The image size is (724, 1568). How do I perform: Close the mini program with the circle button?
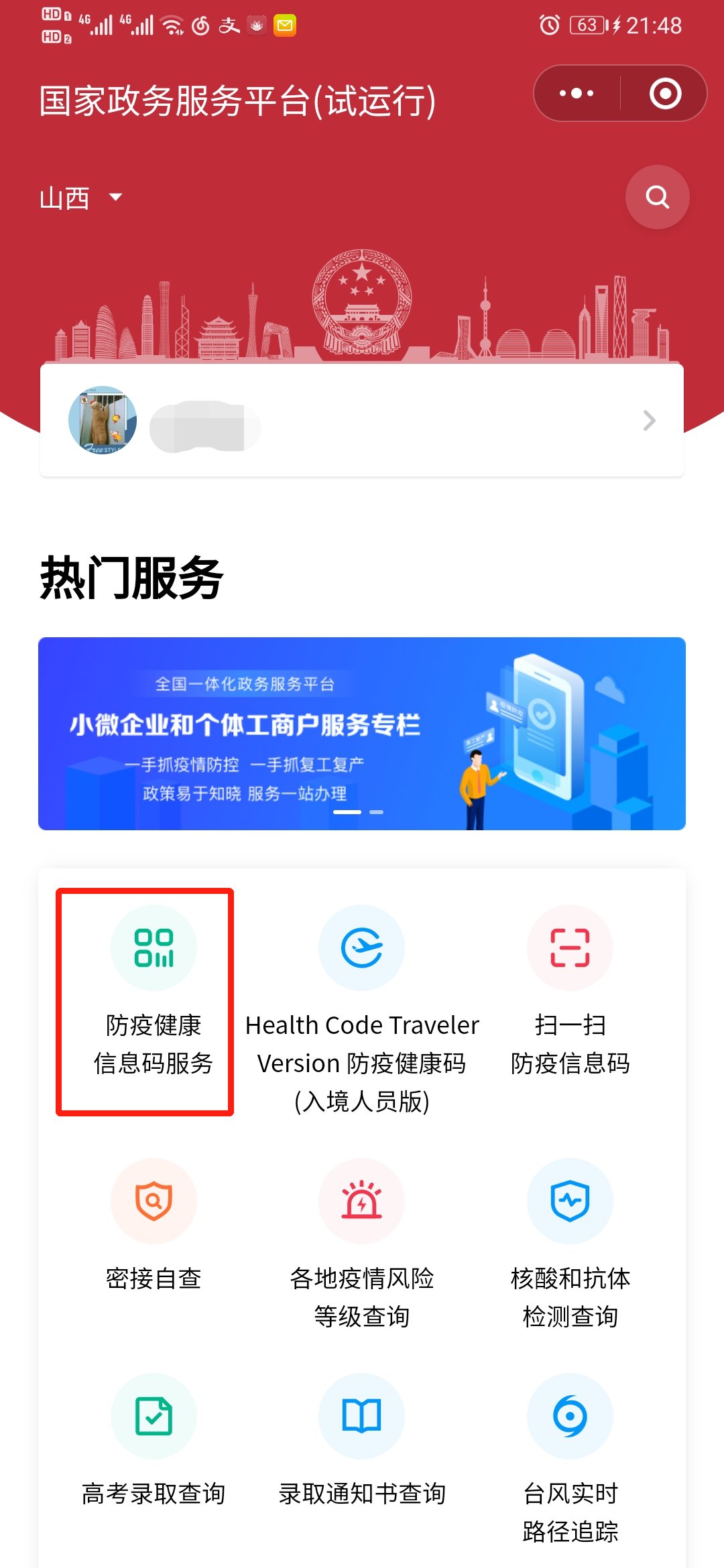(665, 93)
